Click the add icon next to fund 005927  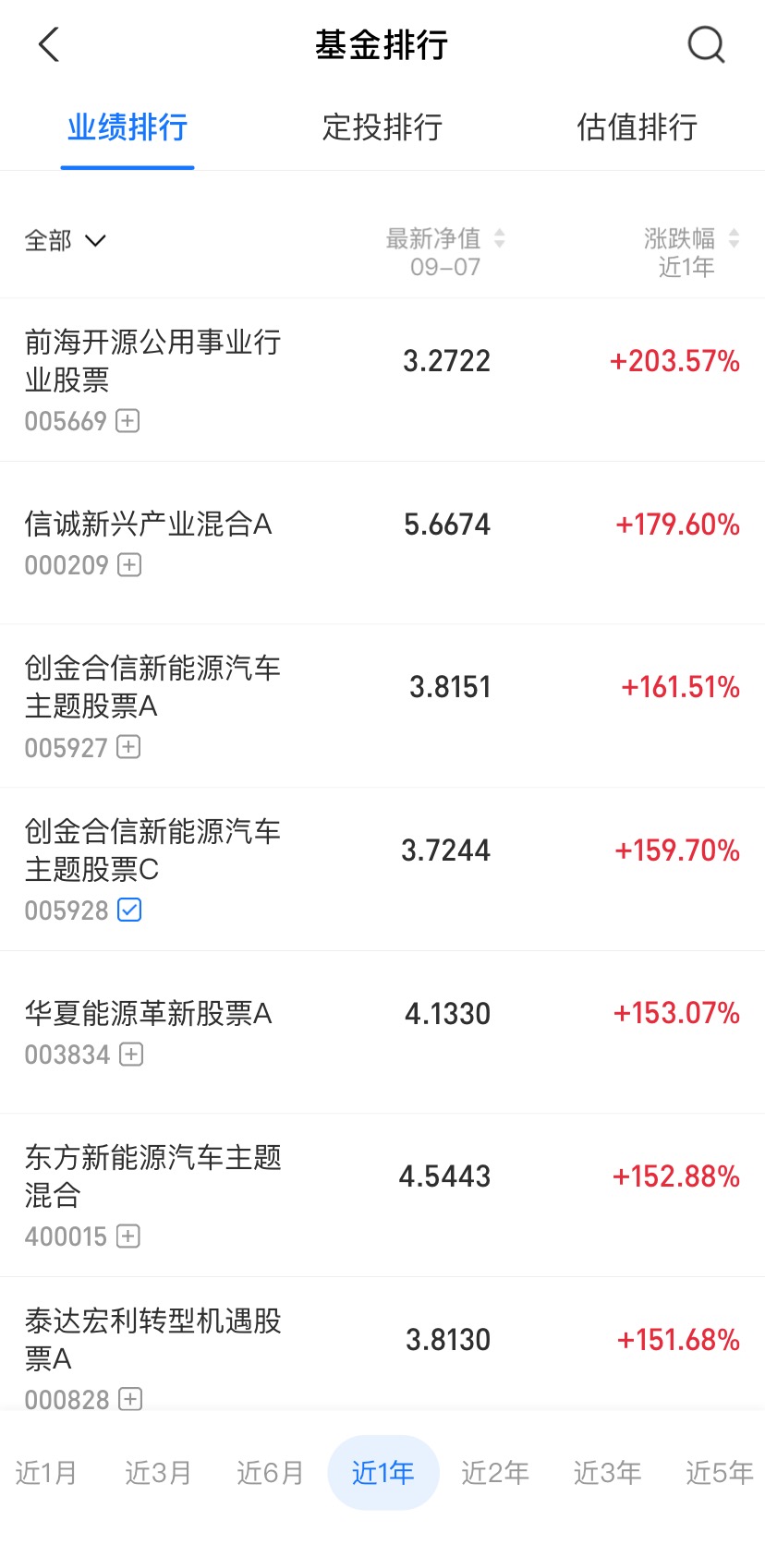127,747
